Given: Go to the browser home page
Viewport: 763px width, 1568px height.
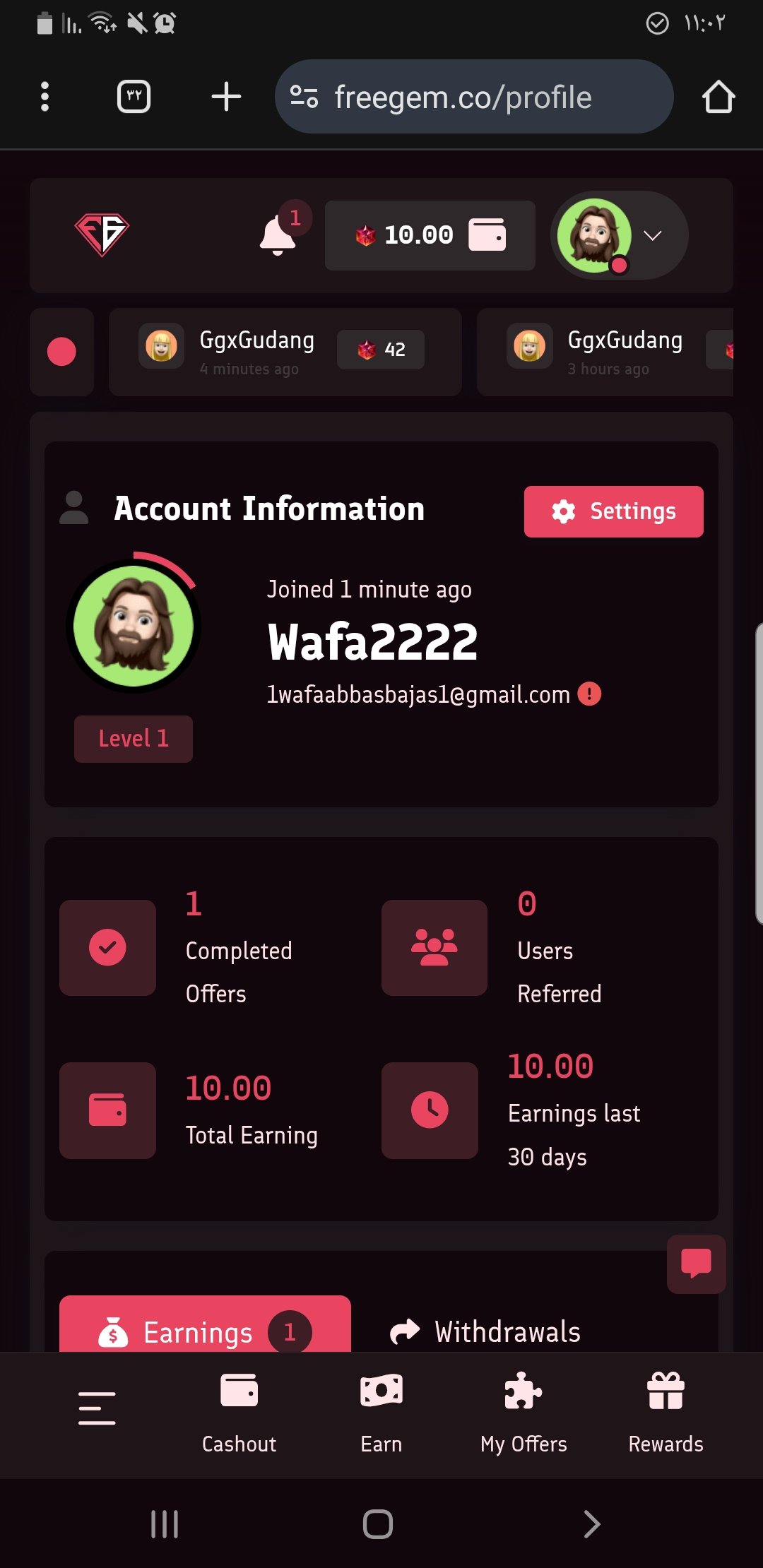Looking at the screenshot, I should [x=718, y=97].
